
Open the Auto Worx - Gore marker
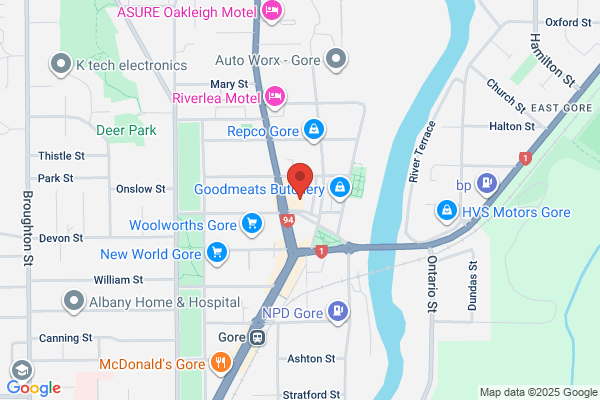point(336,59)
